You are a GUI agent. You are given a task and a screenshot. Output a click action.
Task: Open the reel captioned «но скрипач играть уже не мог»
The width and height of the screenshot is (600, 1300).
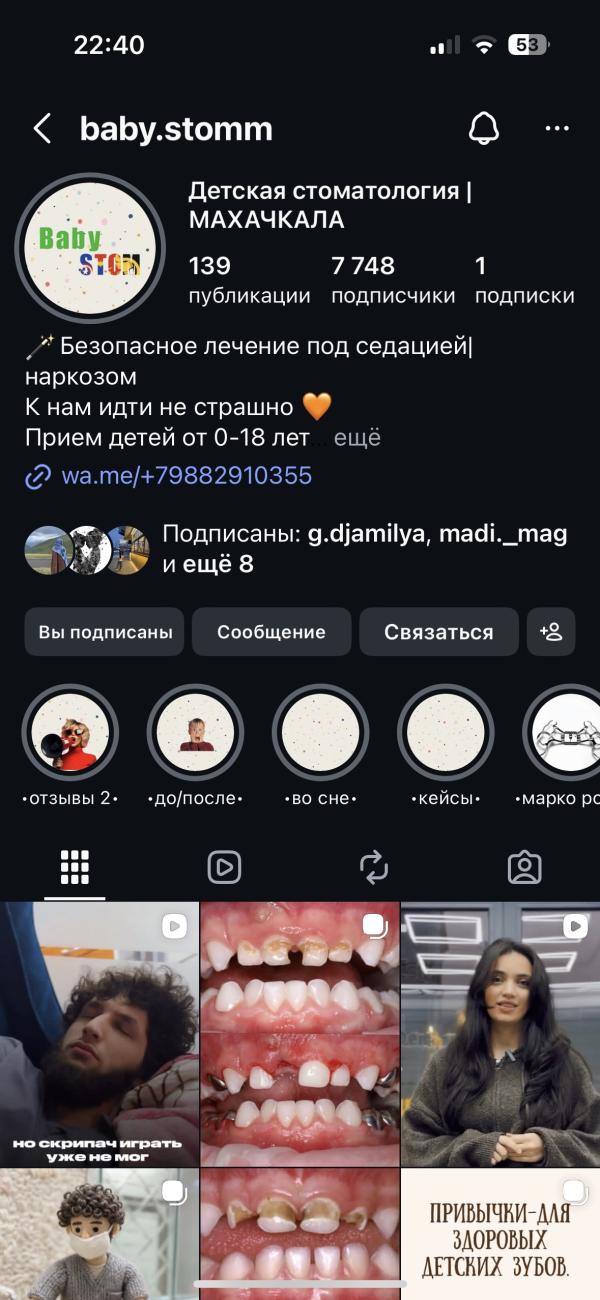point(98,1034)
